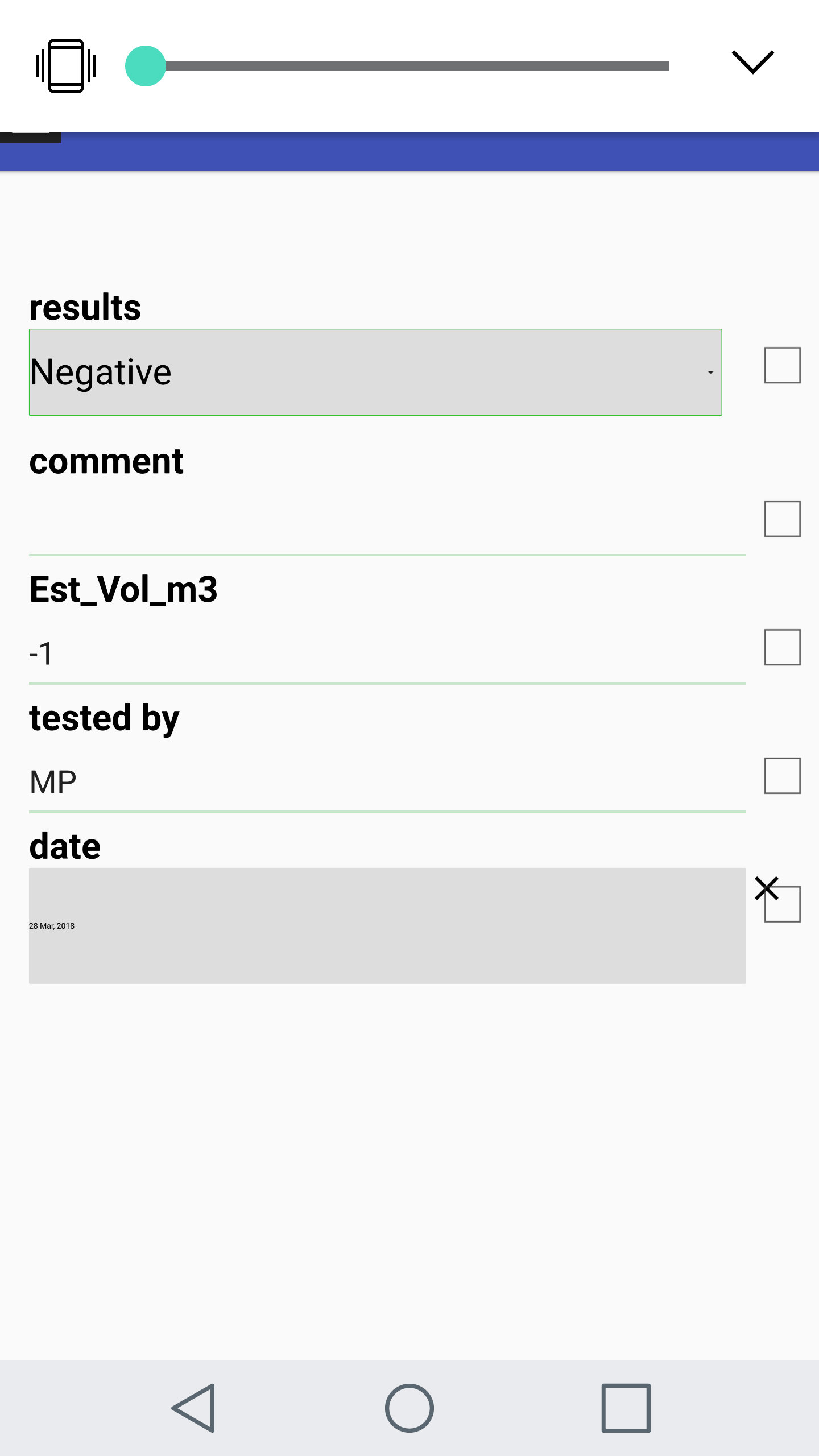Open the date field showing 28 Mar 2018

(x=387, y=925)
